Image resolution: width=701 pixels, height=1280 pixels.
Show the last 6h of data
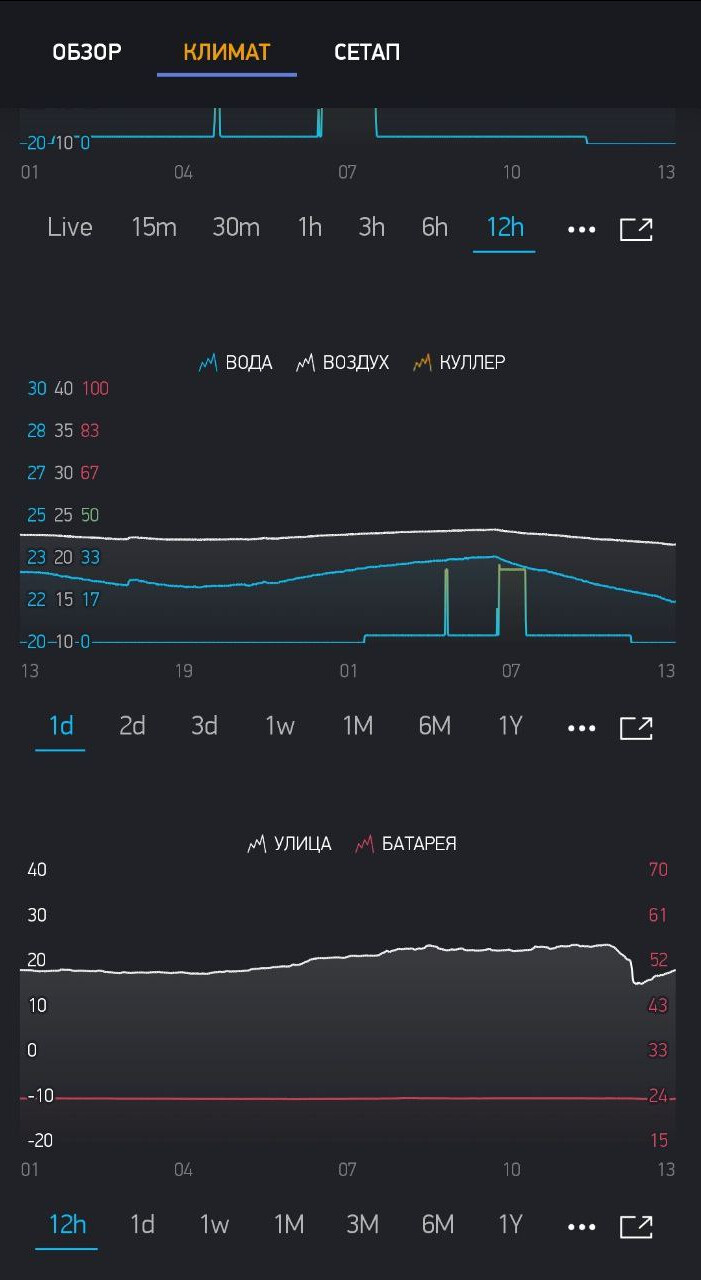coord(435,227)
